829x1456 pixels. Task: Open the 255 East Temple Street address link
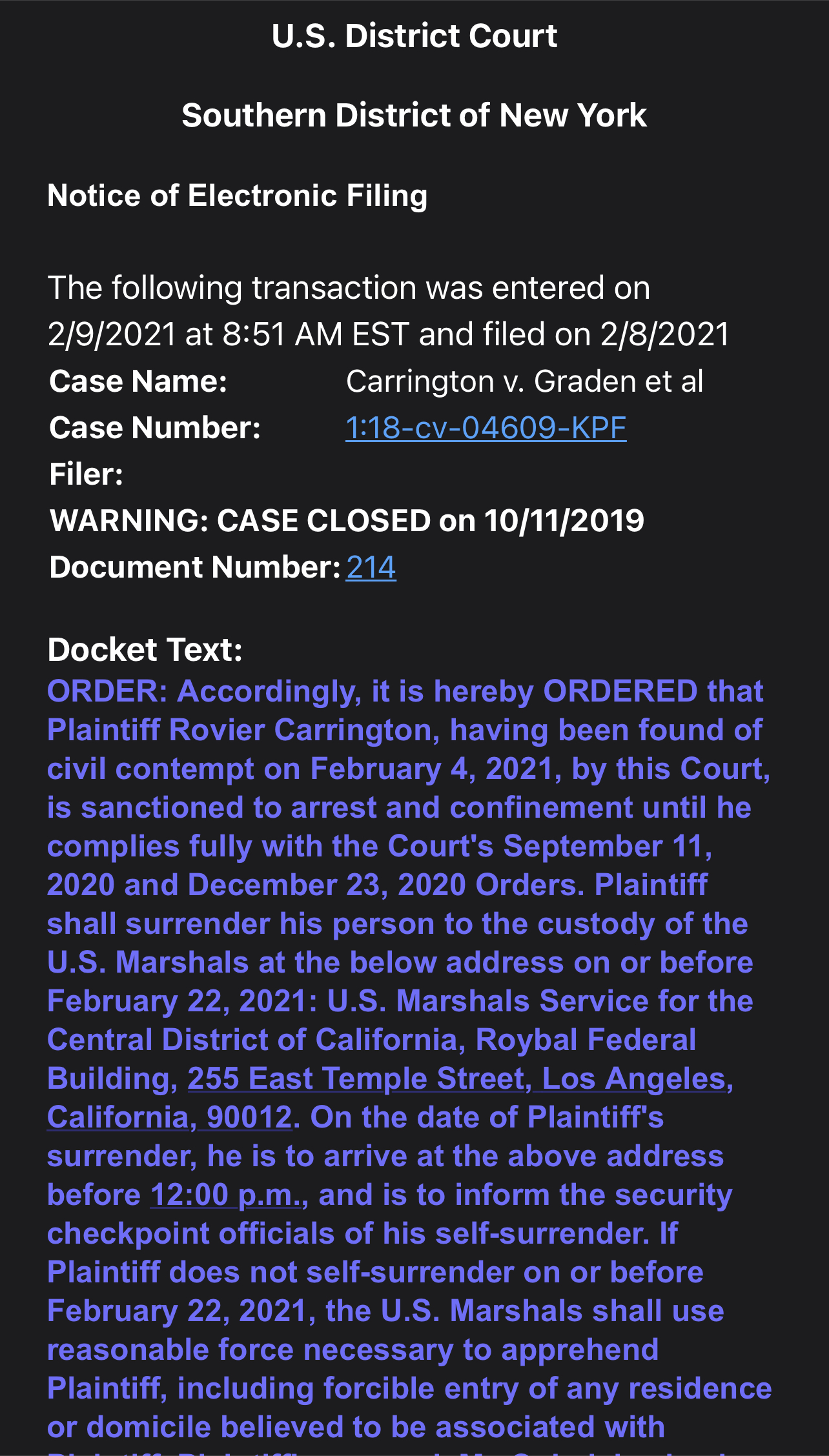pyautogui.click(x=460, y=1078)
